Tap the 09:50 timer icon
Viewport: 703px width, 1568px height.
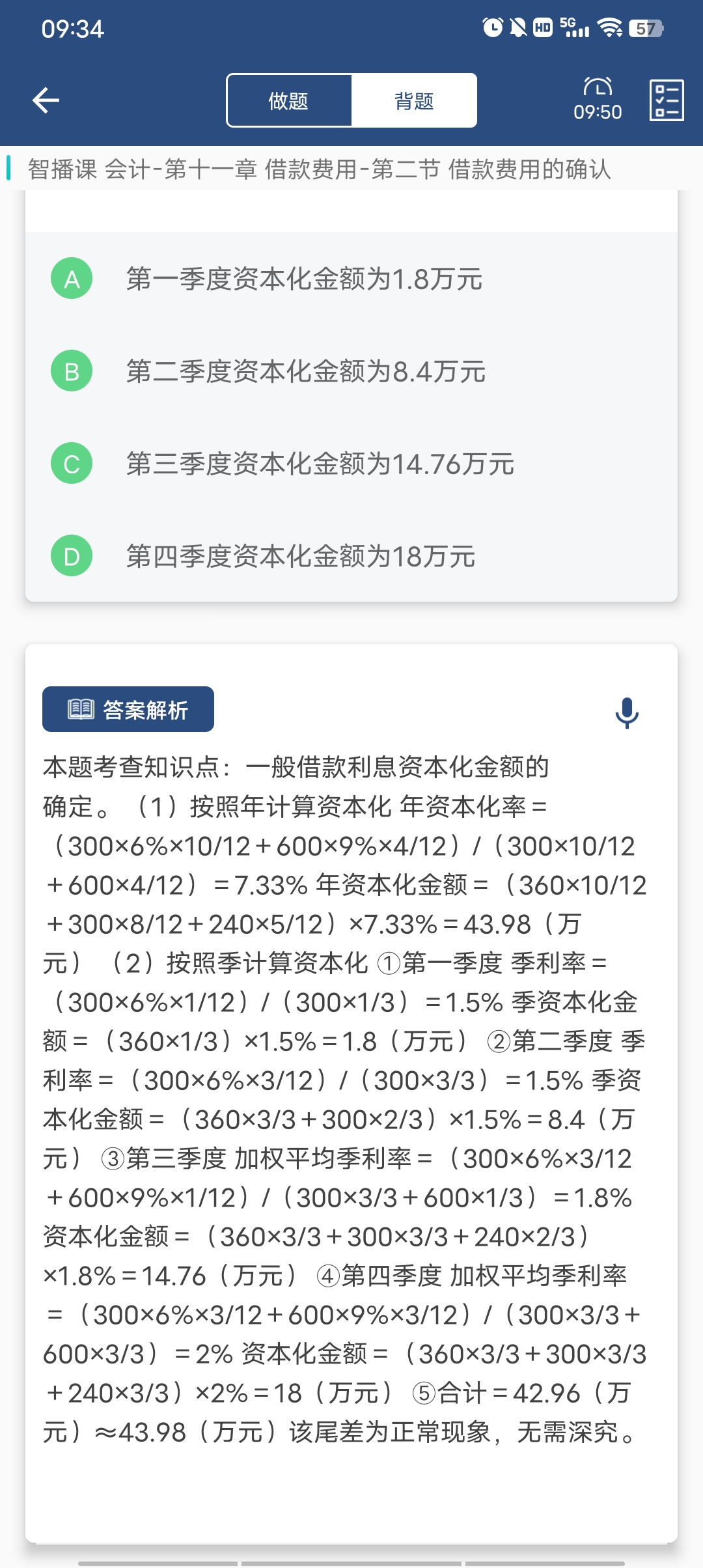pos(598,99)
